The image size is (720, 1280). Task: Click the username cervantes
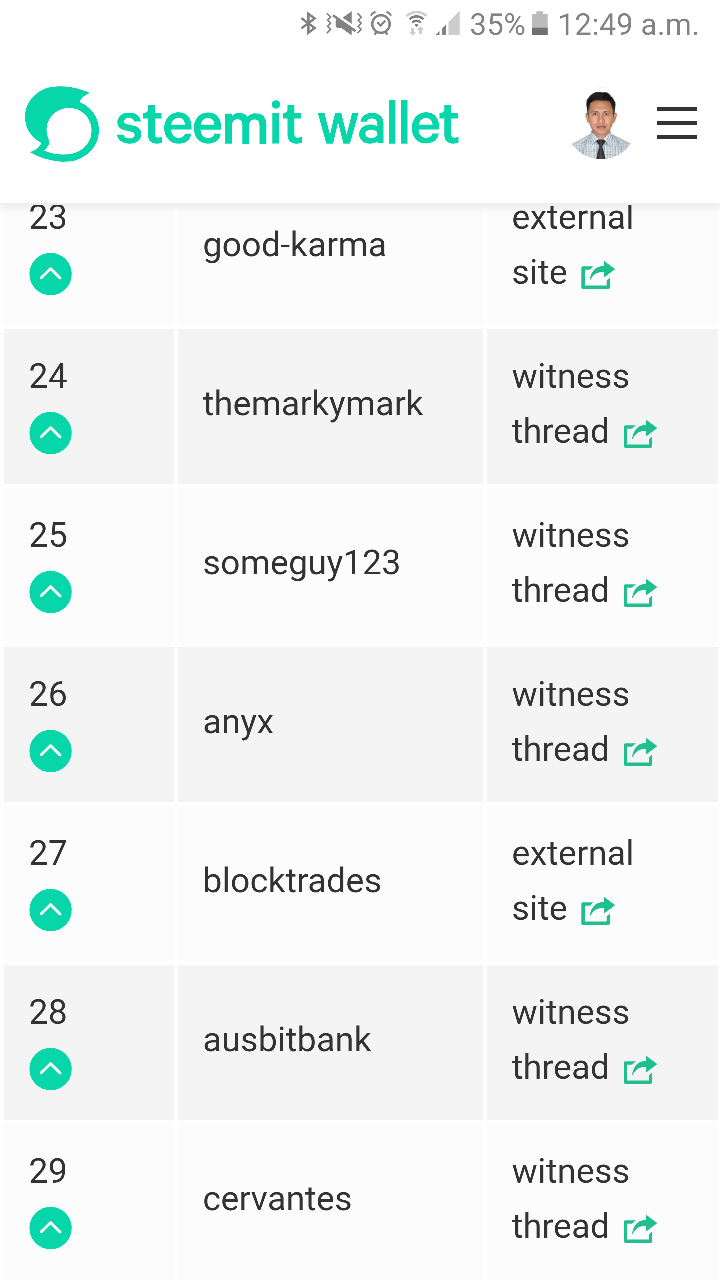pyautogui.click(x=277, y=1199)
